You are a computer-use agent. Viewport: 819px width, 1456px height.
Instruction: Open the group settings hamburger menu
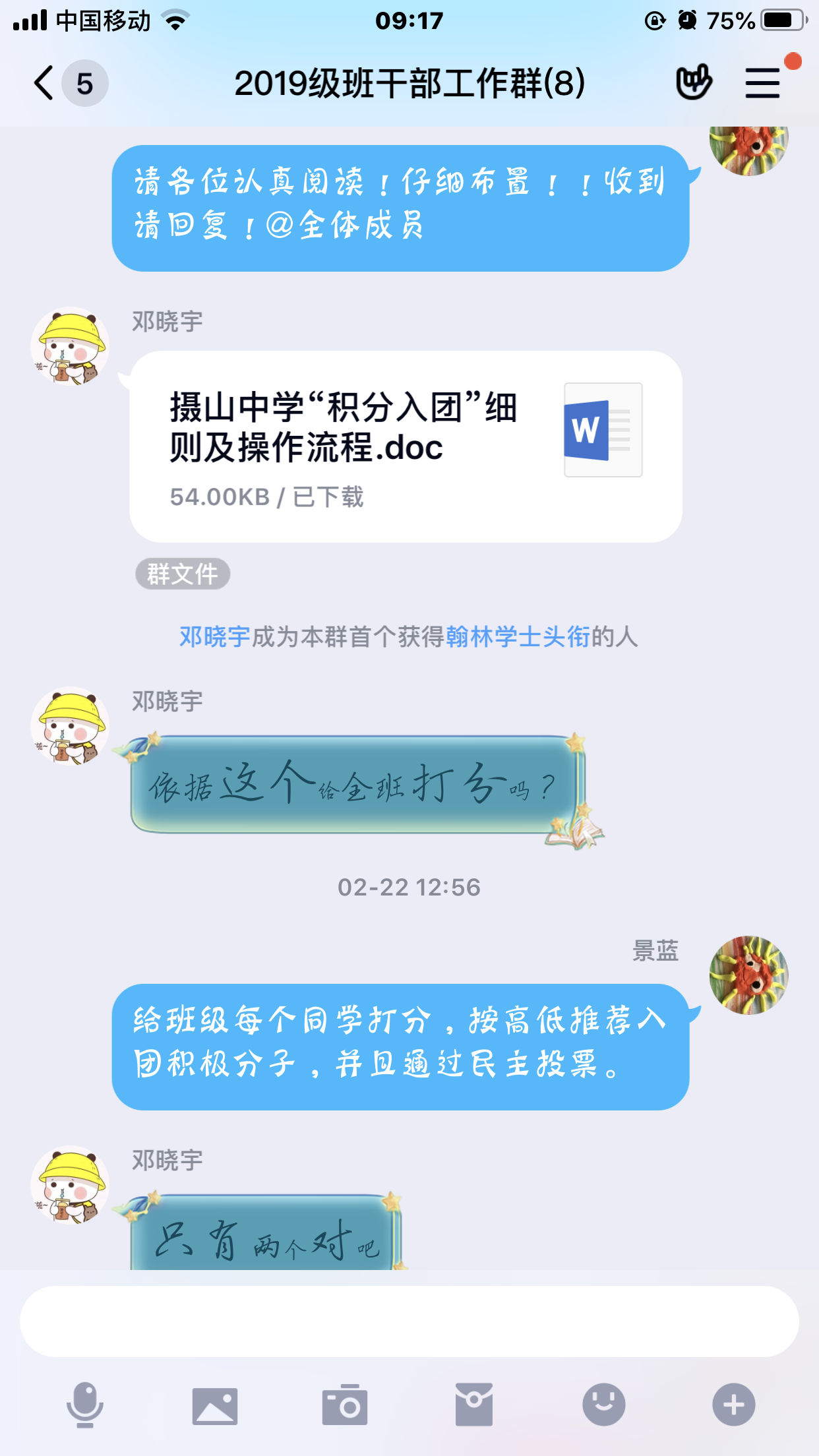coord(763,83)
